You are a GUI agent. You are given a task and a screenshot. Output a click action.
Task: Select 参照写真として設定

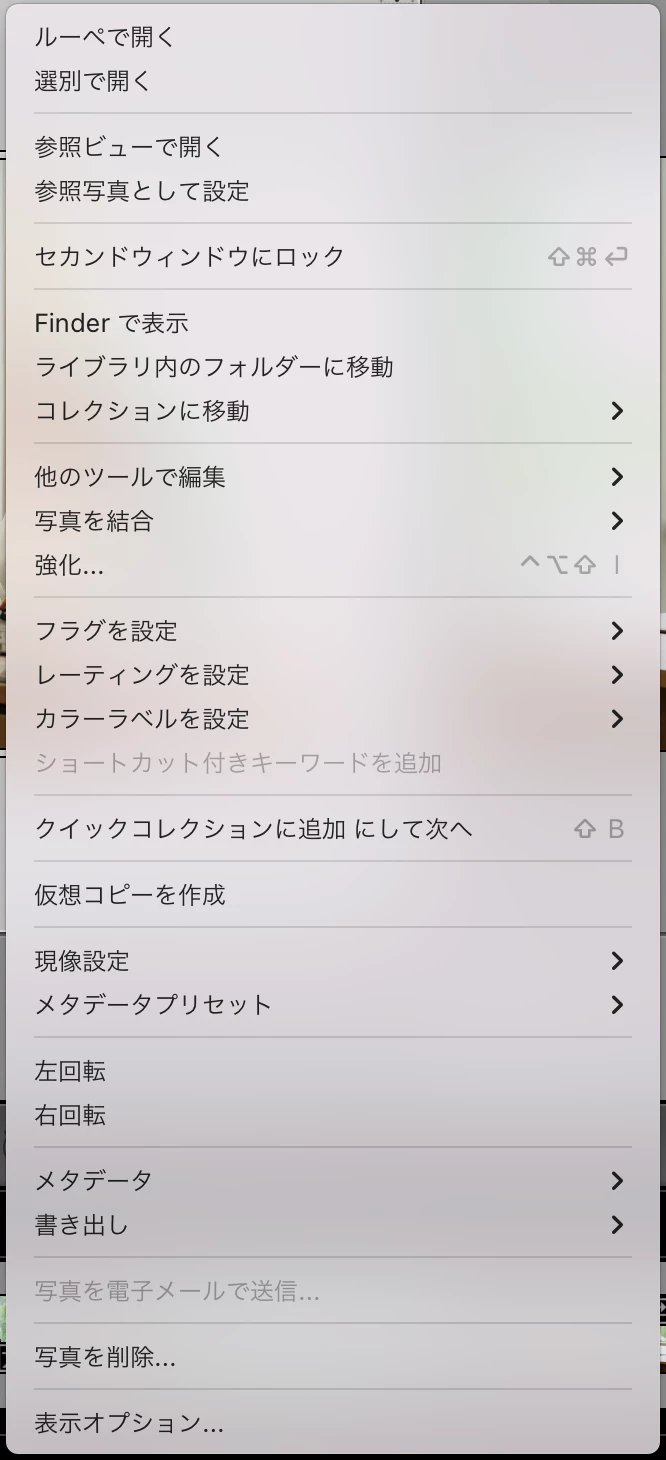click(142, 192)
